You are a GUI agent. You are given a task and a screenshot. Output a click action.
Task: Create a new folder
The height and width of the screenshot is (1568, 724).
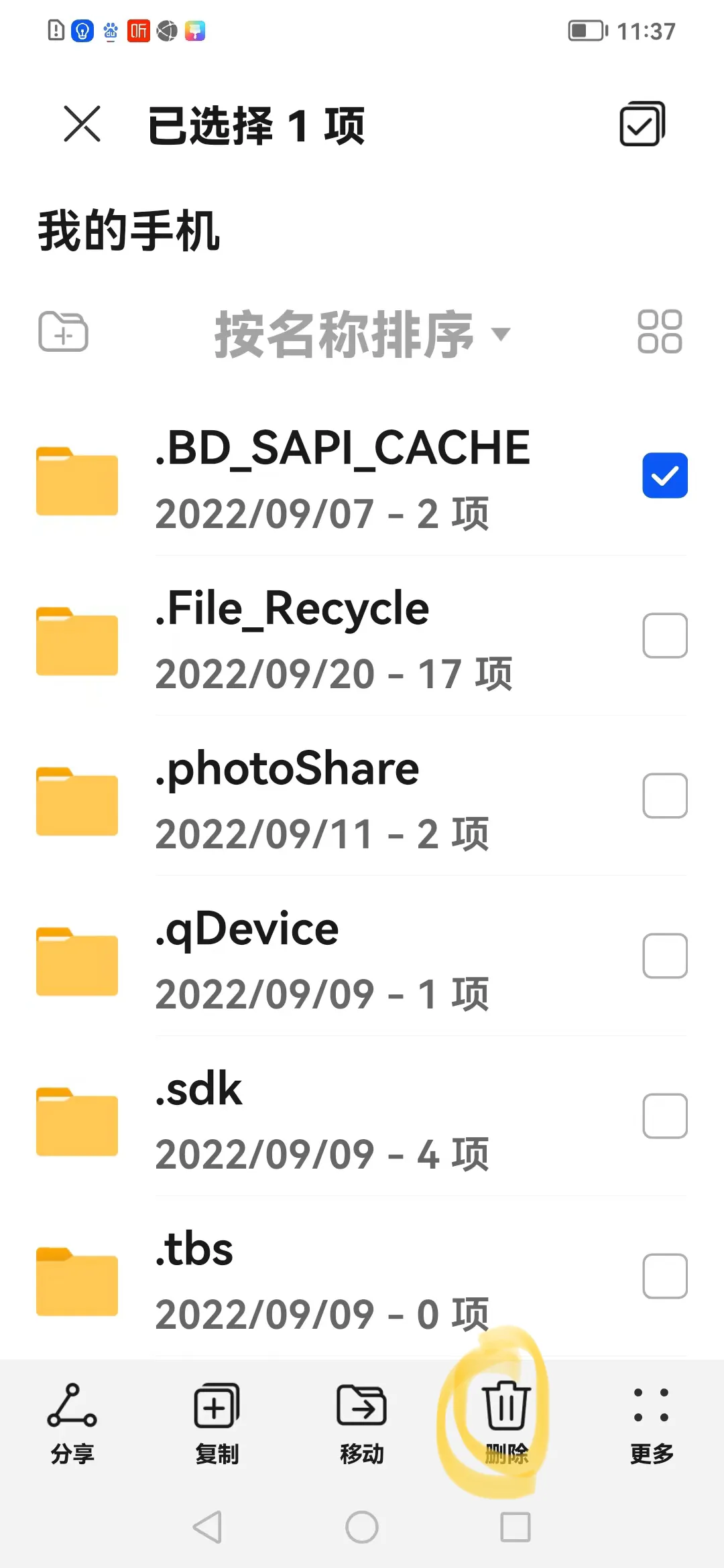click(x=64, y=332)
